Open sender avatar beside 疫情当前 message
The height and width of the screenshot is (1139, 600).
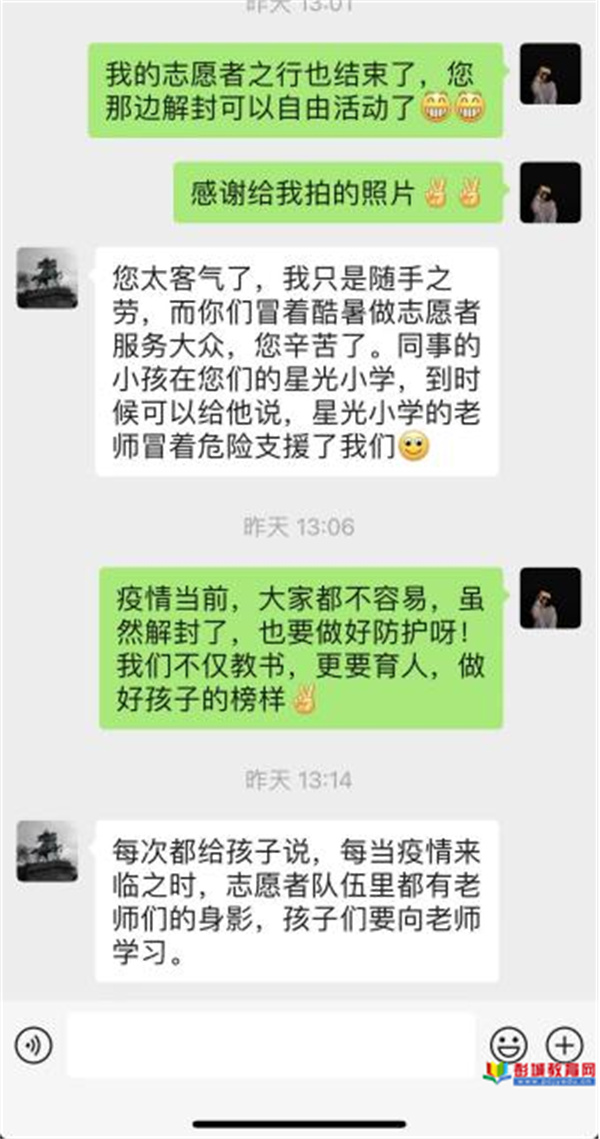pyautogui.click(x=550, y=598)
